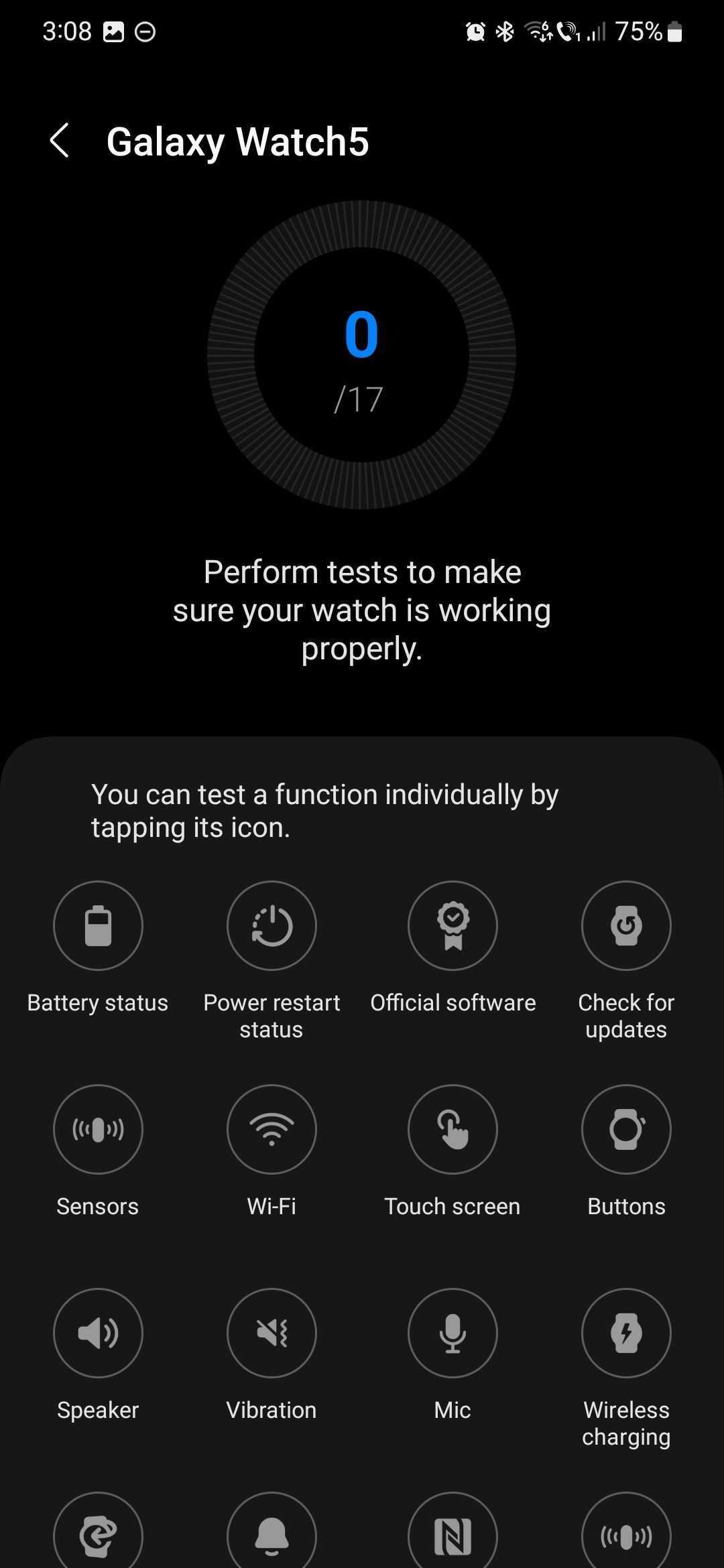Run the Battery status test
The width and height of the screenshot is (724, 1568).
click(x=98, y=925)
